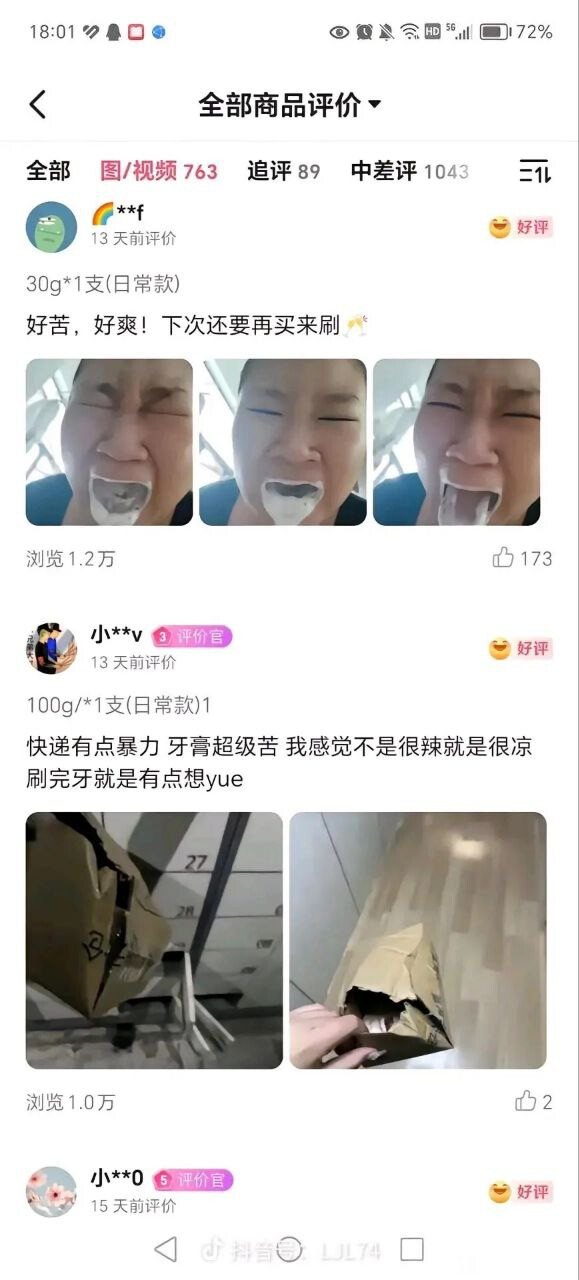This screenshot has height=1280, width=579.
Task: Expand the 全部商品评价 dropdown title
Action: pyautogui.click(x=290, y=104)
